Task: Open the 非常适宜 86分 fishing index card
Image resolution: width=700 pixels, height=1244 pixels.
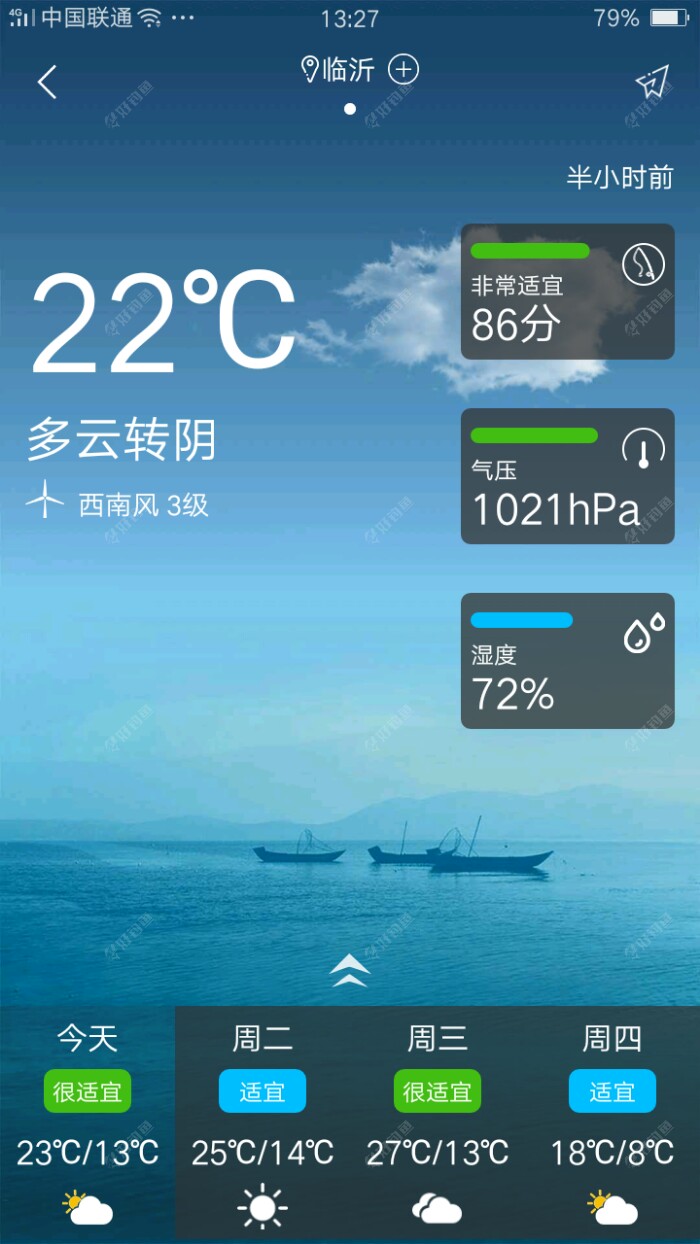Action: click(x=567, y=292)
